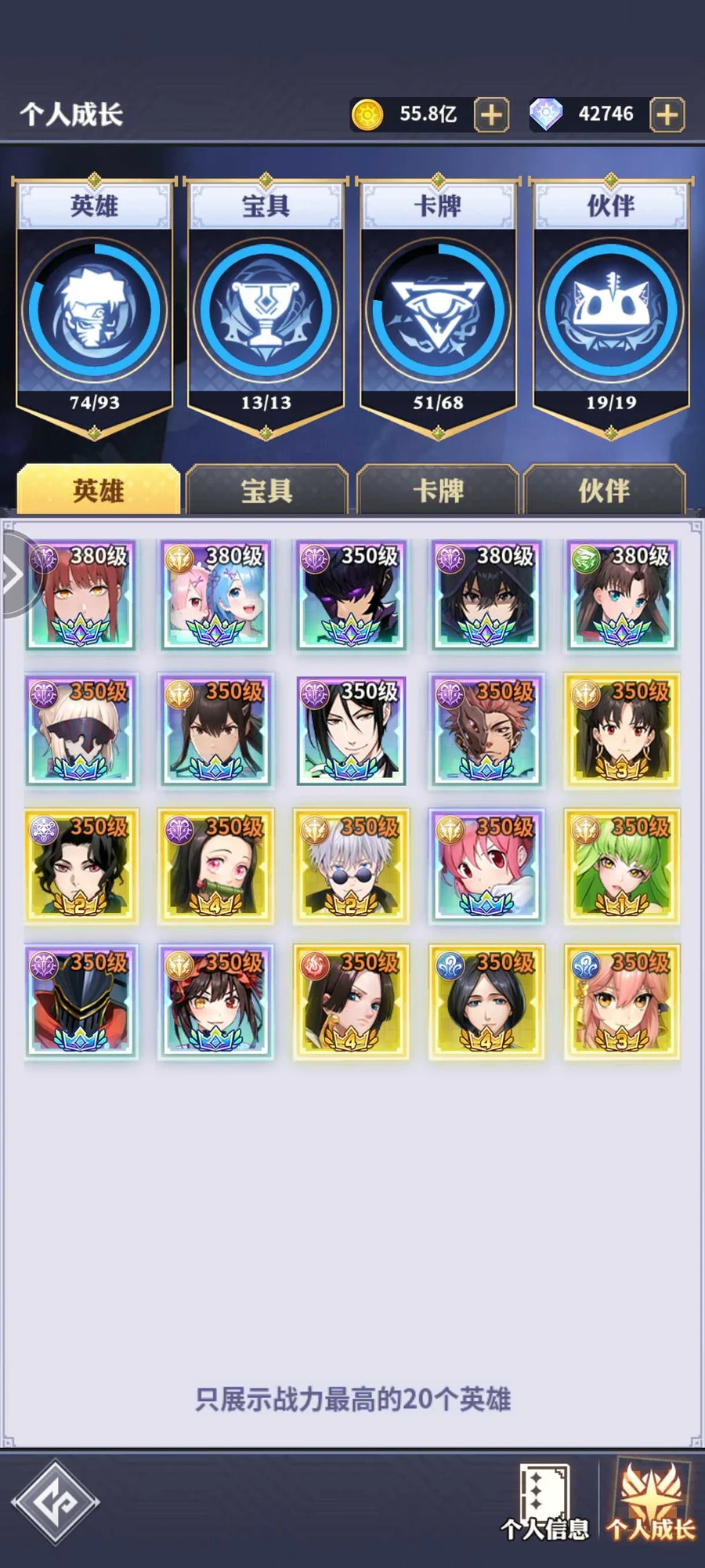The image size is (705, 1568).
Task: Add more gold coins with plus button
Action: tap(491, 114)
